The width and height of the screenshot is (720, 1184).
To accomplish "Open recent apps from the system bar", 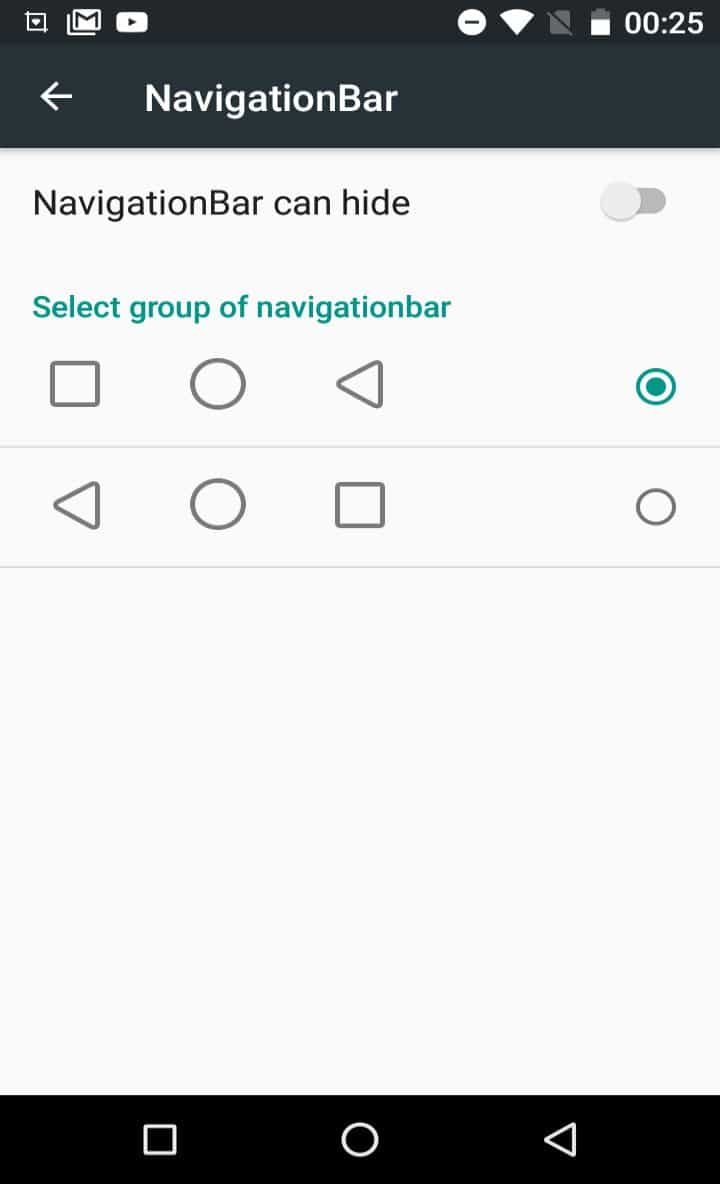I will coord(160,1139).
